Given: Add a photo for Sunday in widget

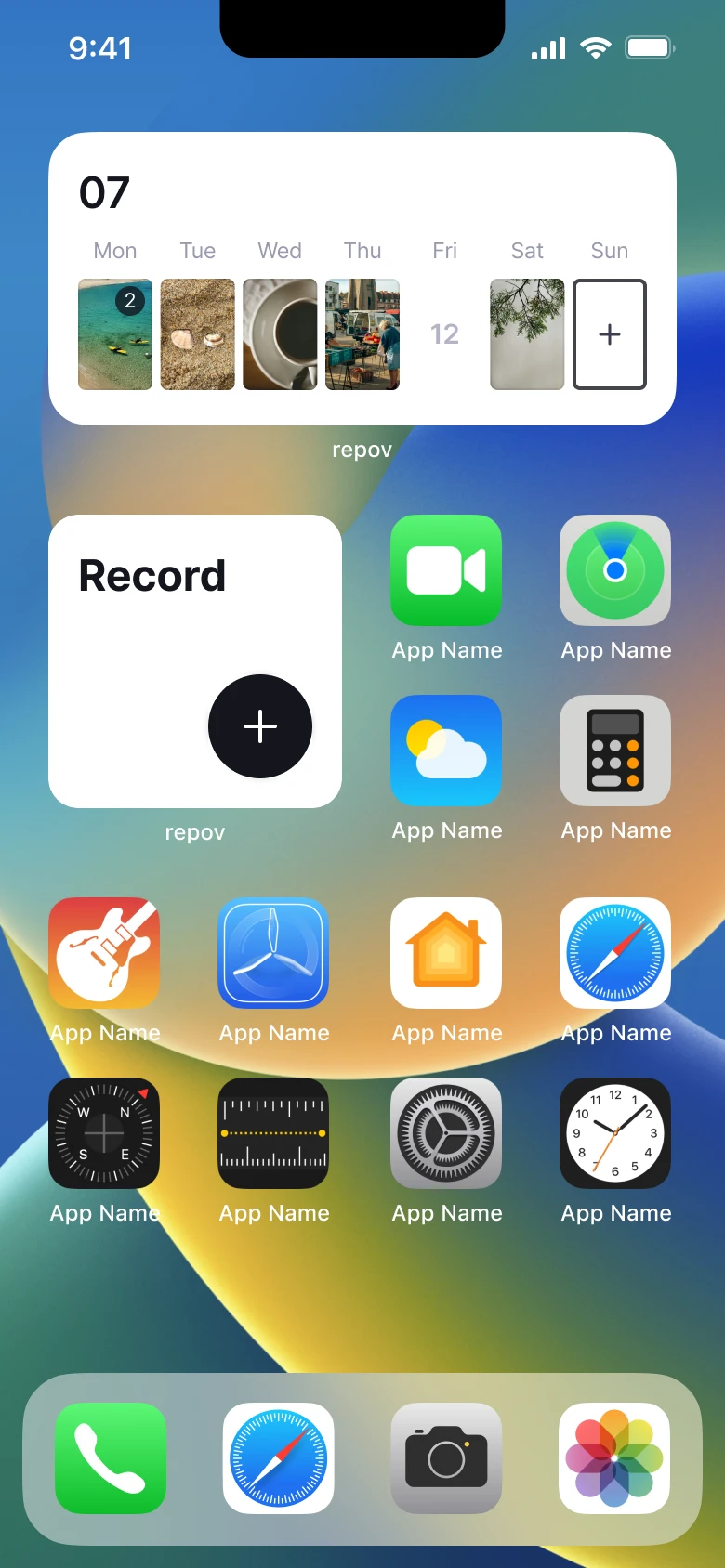Looking at the screenshot, I should point(609,334).
